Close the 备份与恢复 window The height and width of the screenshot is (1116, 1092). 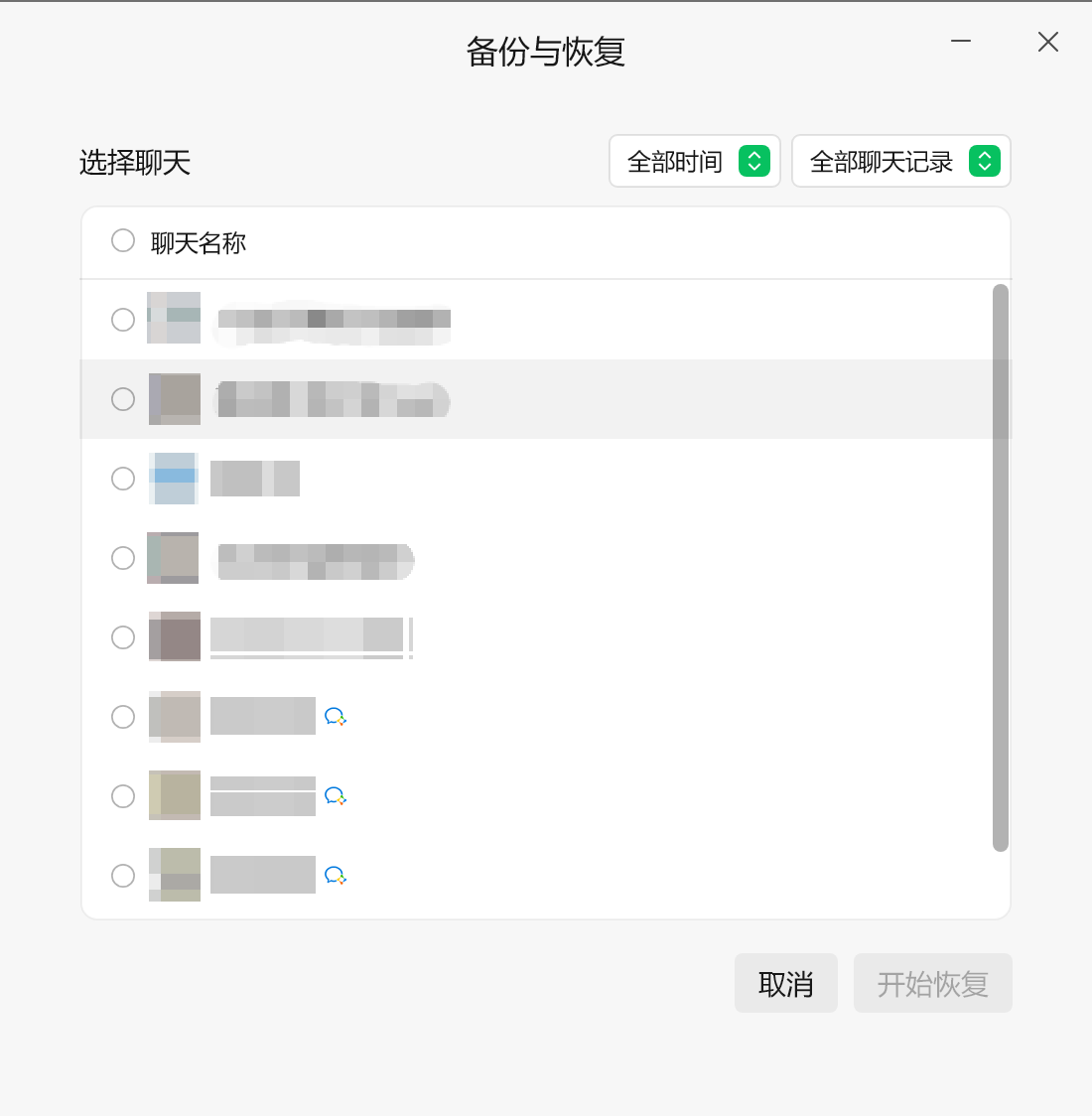click(1047, 42)
